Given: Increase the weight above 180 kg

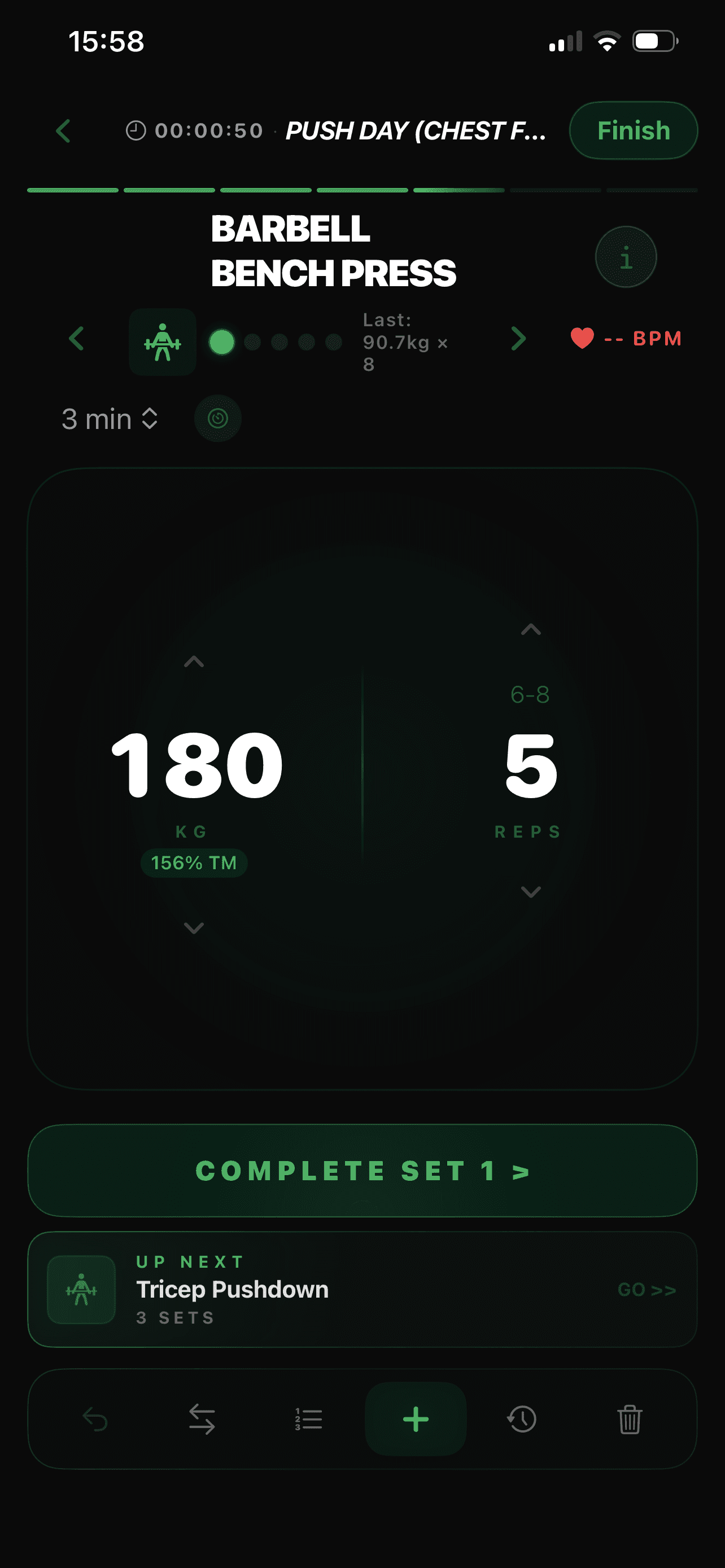Looking at the screenshot, I should pyautogui.click(x=194, y=662).
